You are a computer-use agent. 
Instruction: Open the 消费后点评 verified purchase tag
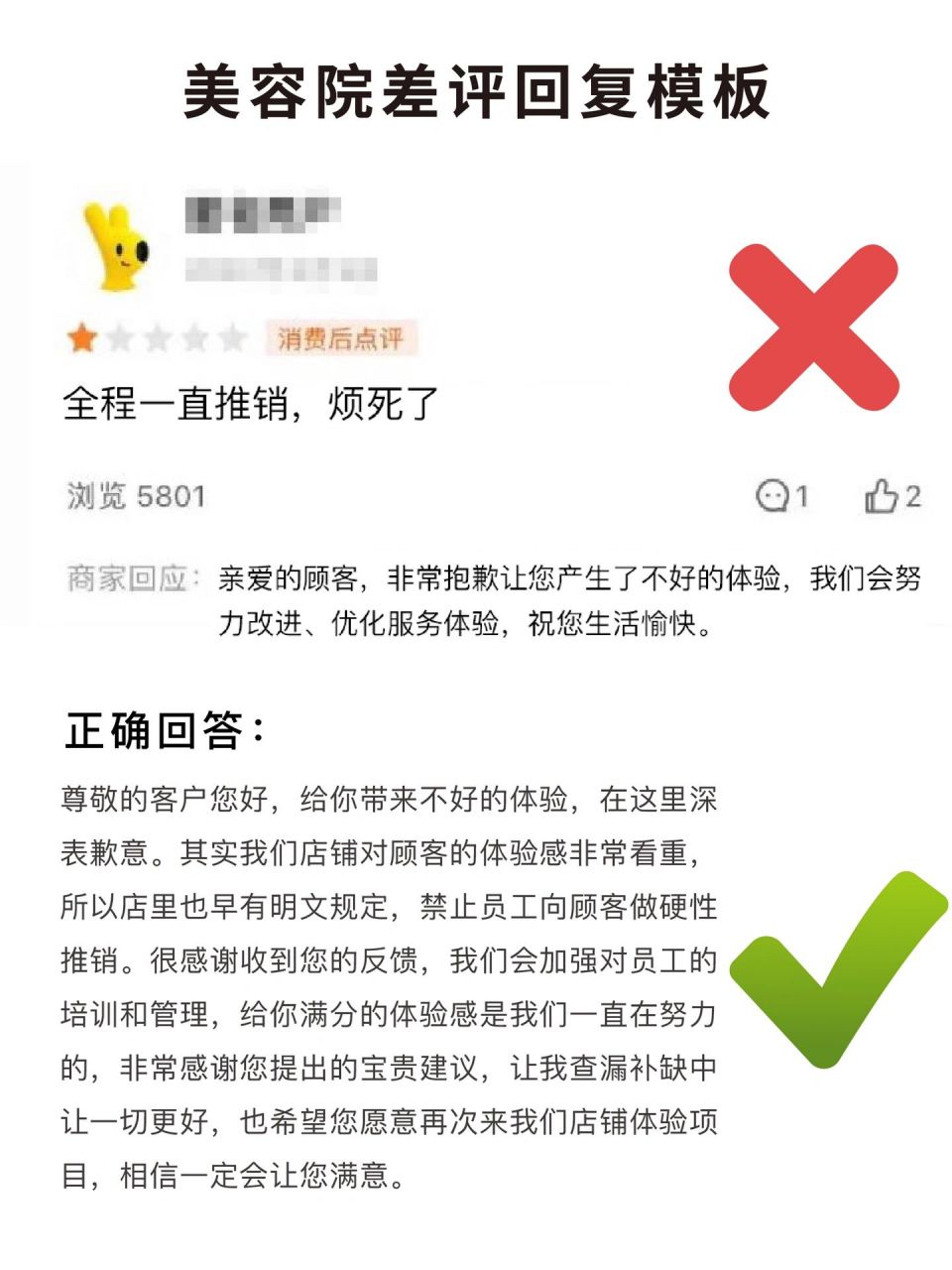pyautogui.click(x=338, y=336)
